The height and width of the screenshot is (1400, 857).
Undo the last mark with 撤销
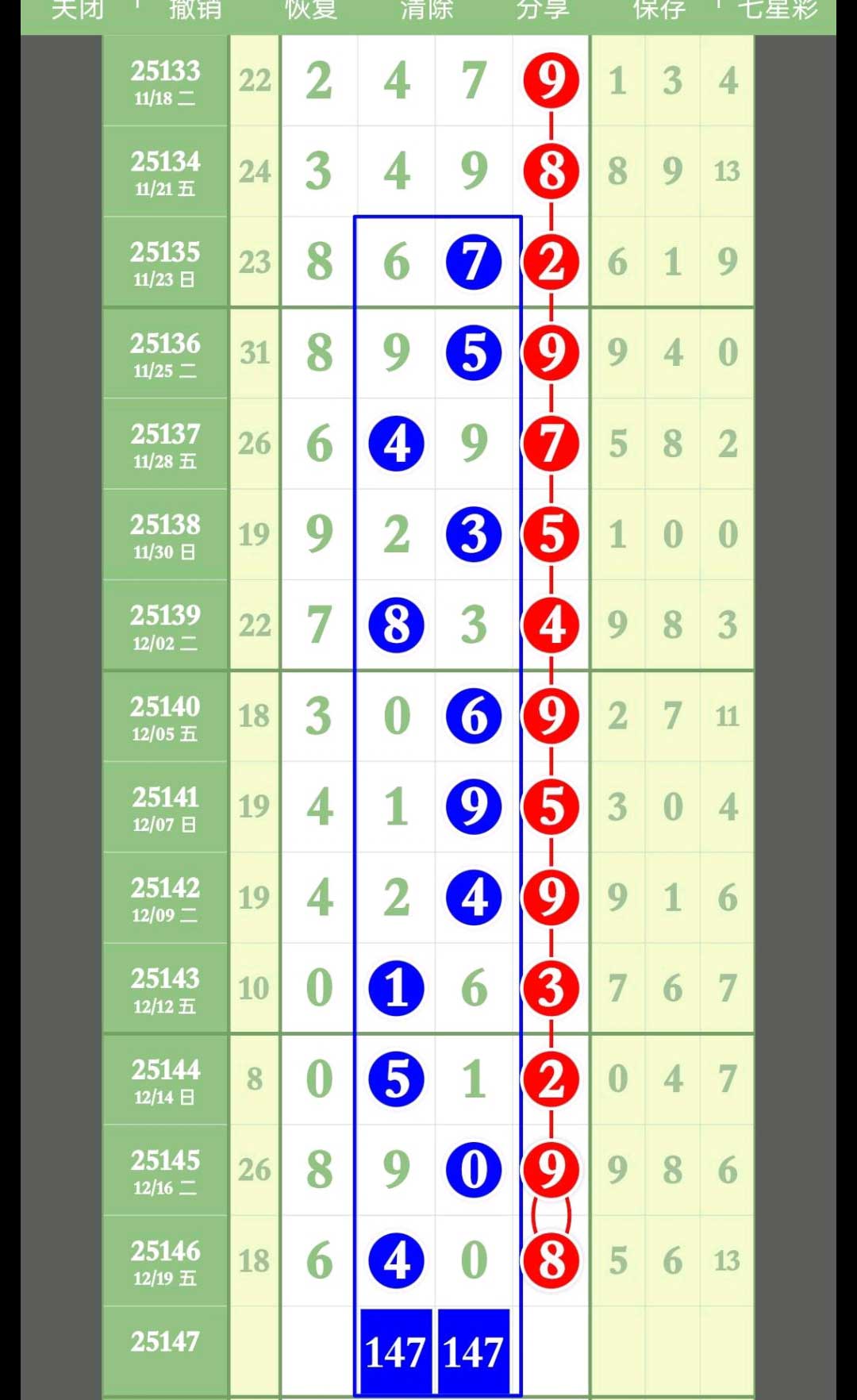(x=194, y=10)
